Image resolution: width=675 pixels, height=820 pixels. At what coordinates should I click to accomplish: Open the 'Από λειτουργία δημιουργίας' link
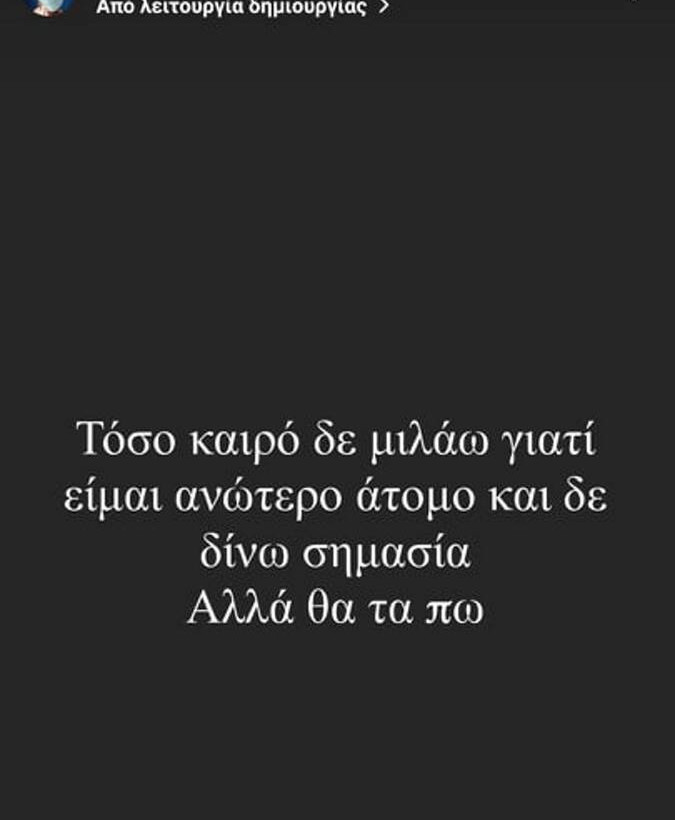[240, 7]
